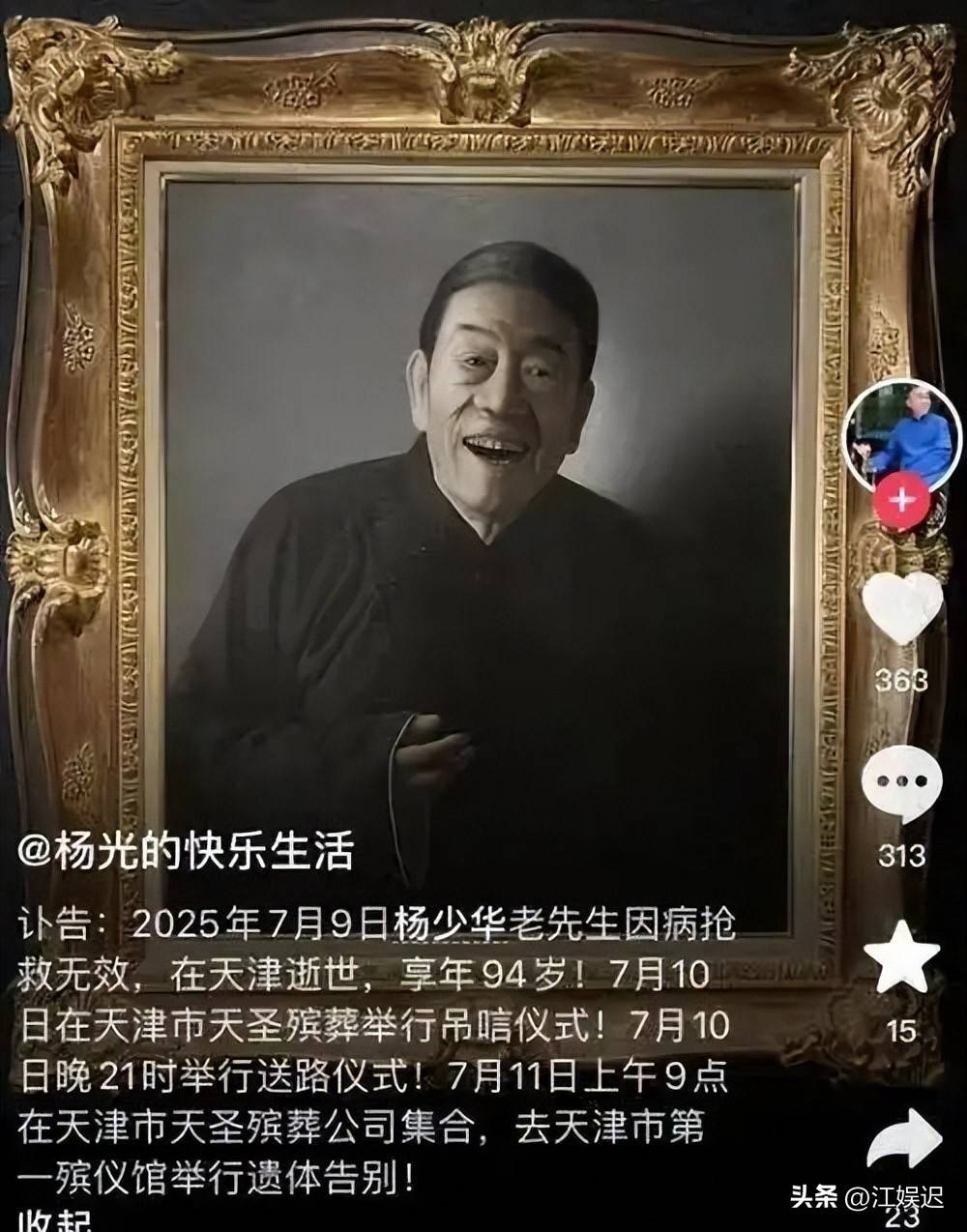Viewport: 967px width, 1232px height.
Task: Open the creator's profile avatar
Action: pos(902,432)
